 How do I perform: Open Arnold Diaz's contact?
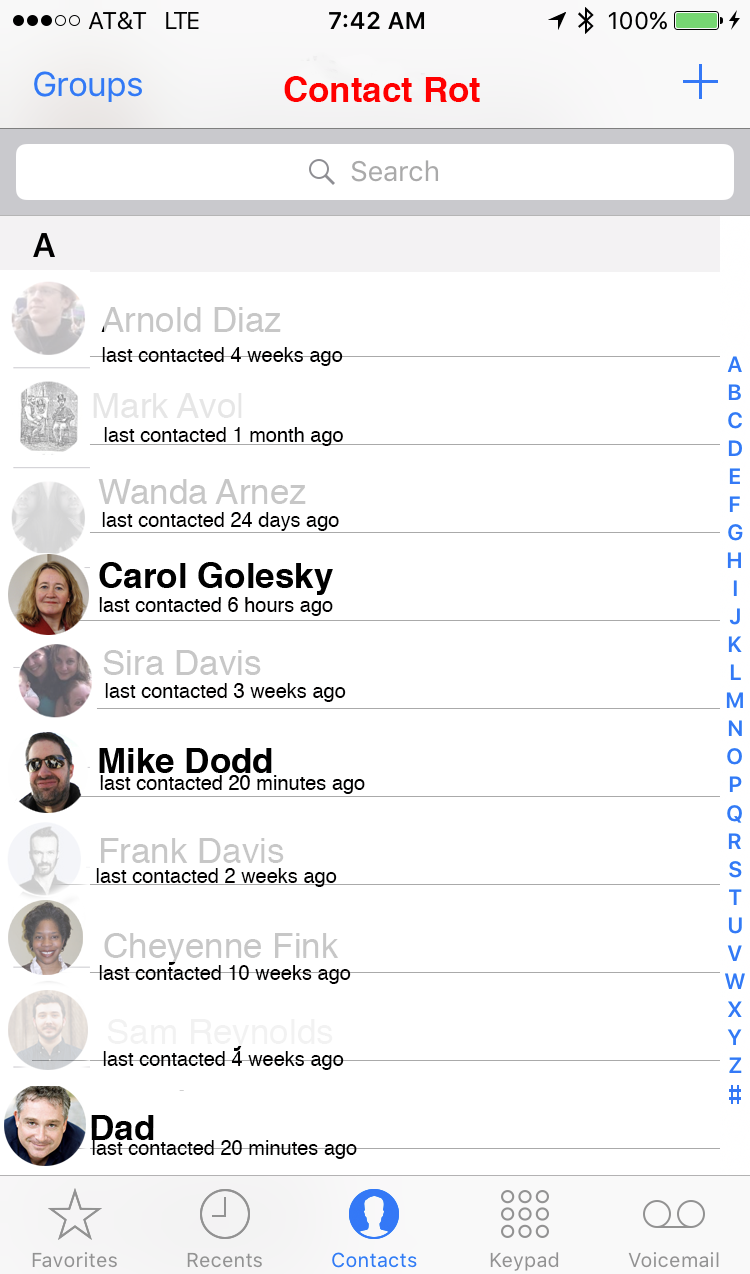click(x=360, y=318)
